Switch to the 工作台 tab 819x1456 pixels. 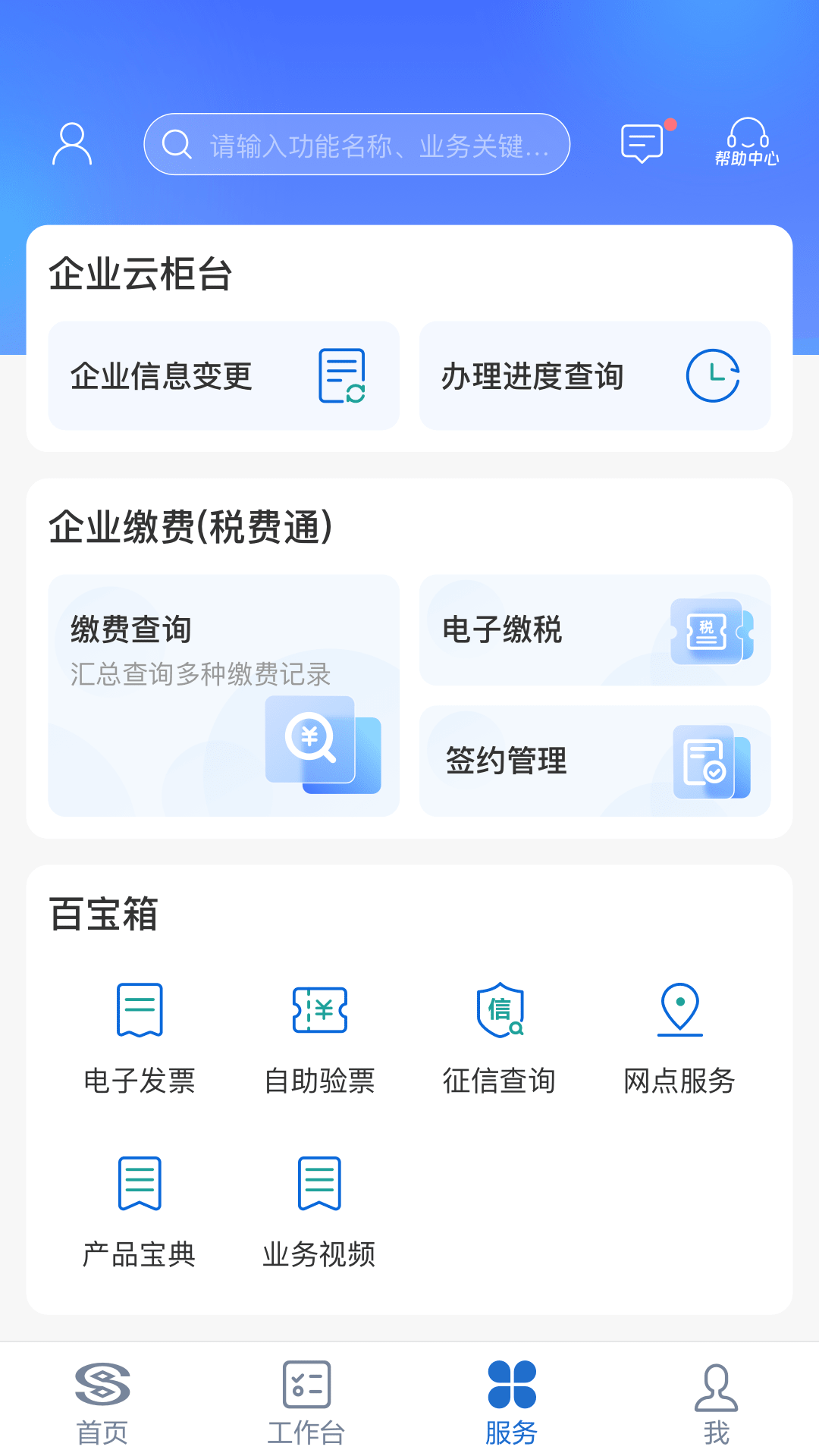click(x=306, y=1403)
